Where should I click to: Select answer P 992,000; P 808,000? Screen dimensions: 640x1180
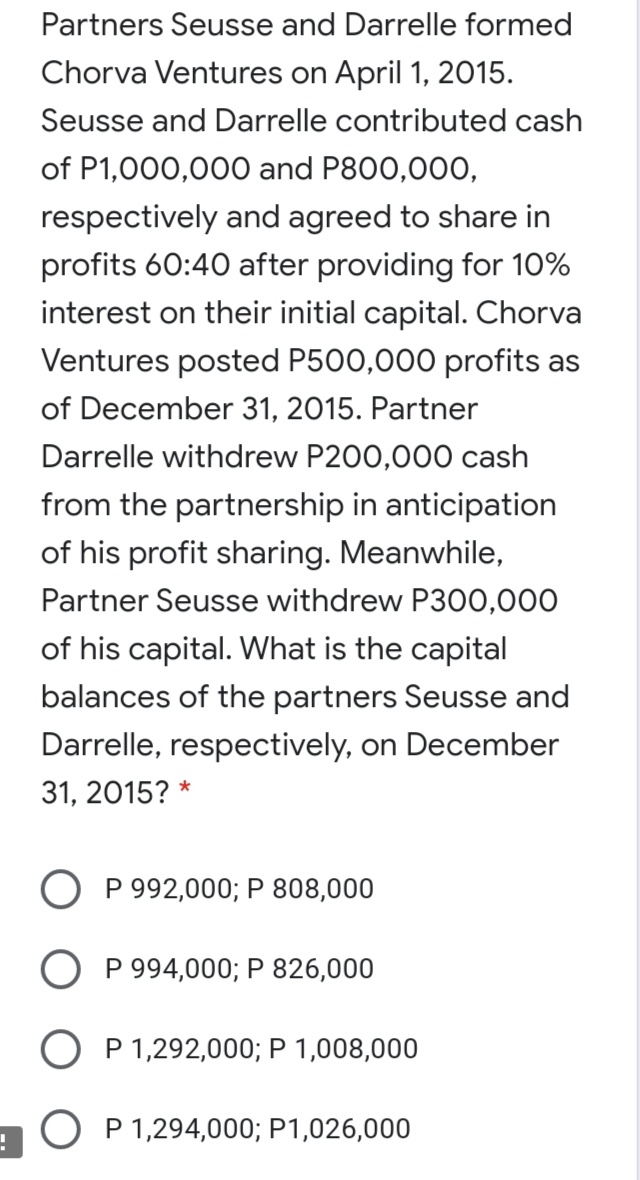point(63,889)
